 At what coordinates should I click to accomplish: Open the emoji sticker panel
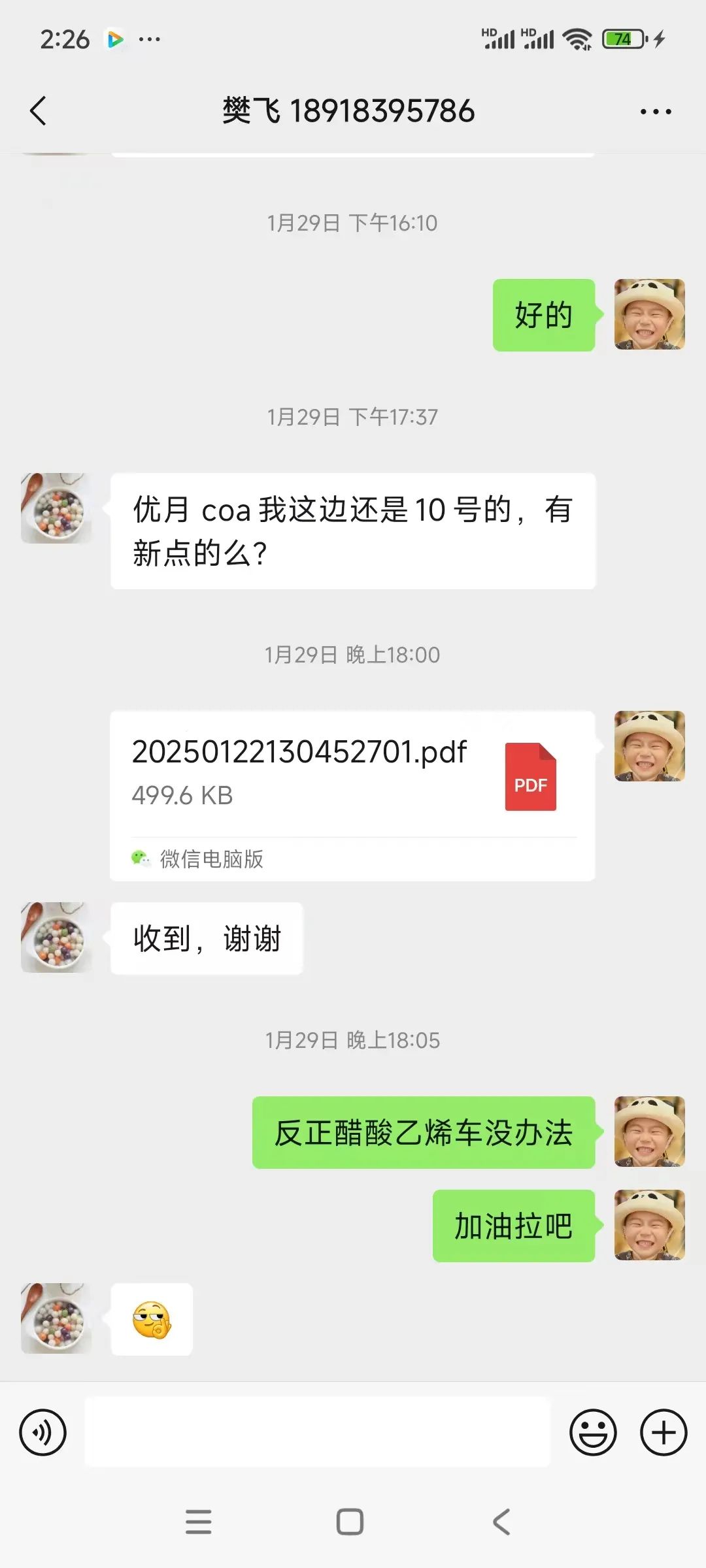[593, 1433]
